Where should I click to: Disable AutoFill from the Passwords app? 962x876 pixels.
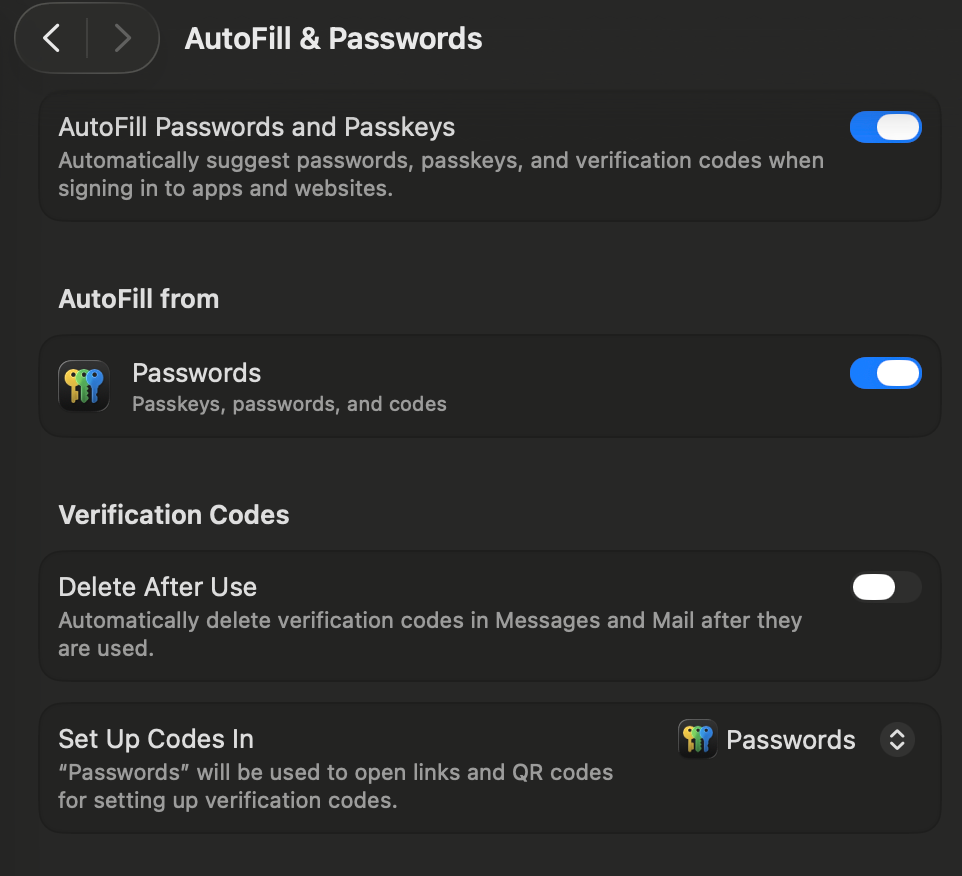pyautogui.click(x=885, y=373)
